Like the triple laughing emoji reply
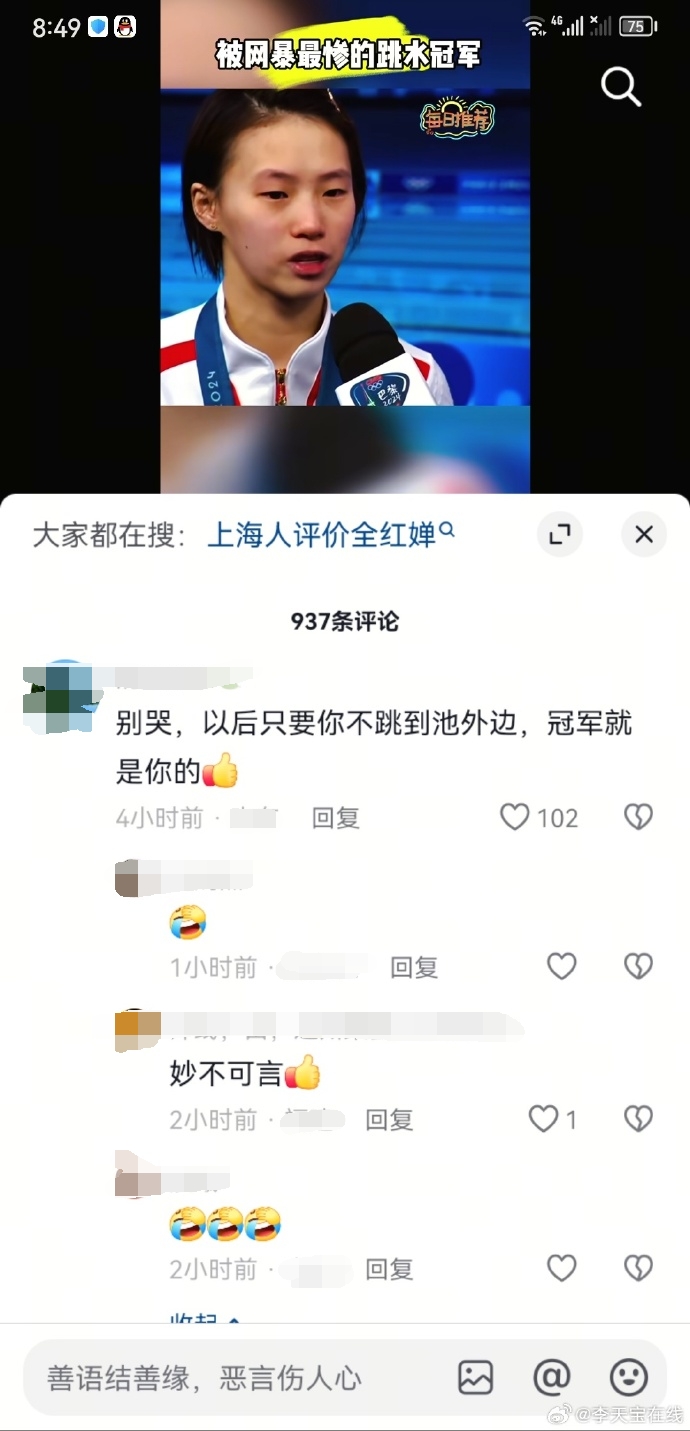The image size is (690, 1431). [561, 1269]
